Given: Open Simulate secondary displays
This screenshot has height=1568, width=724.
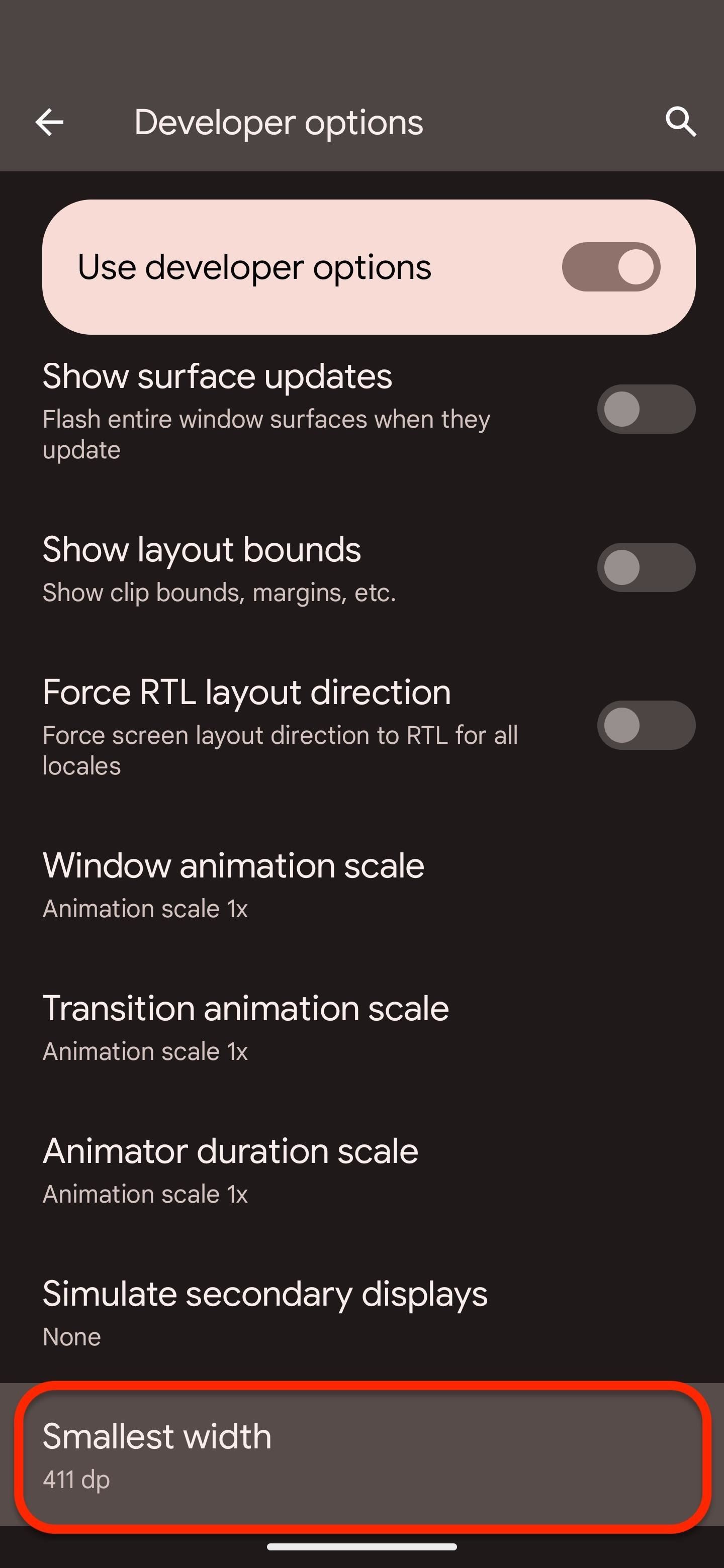Looking at the screenshot, I should coord(265,1313).
